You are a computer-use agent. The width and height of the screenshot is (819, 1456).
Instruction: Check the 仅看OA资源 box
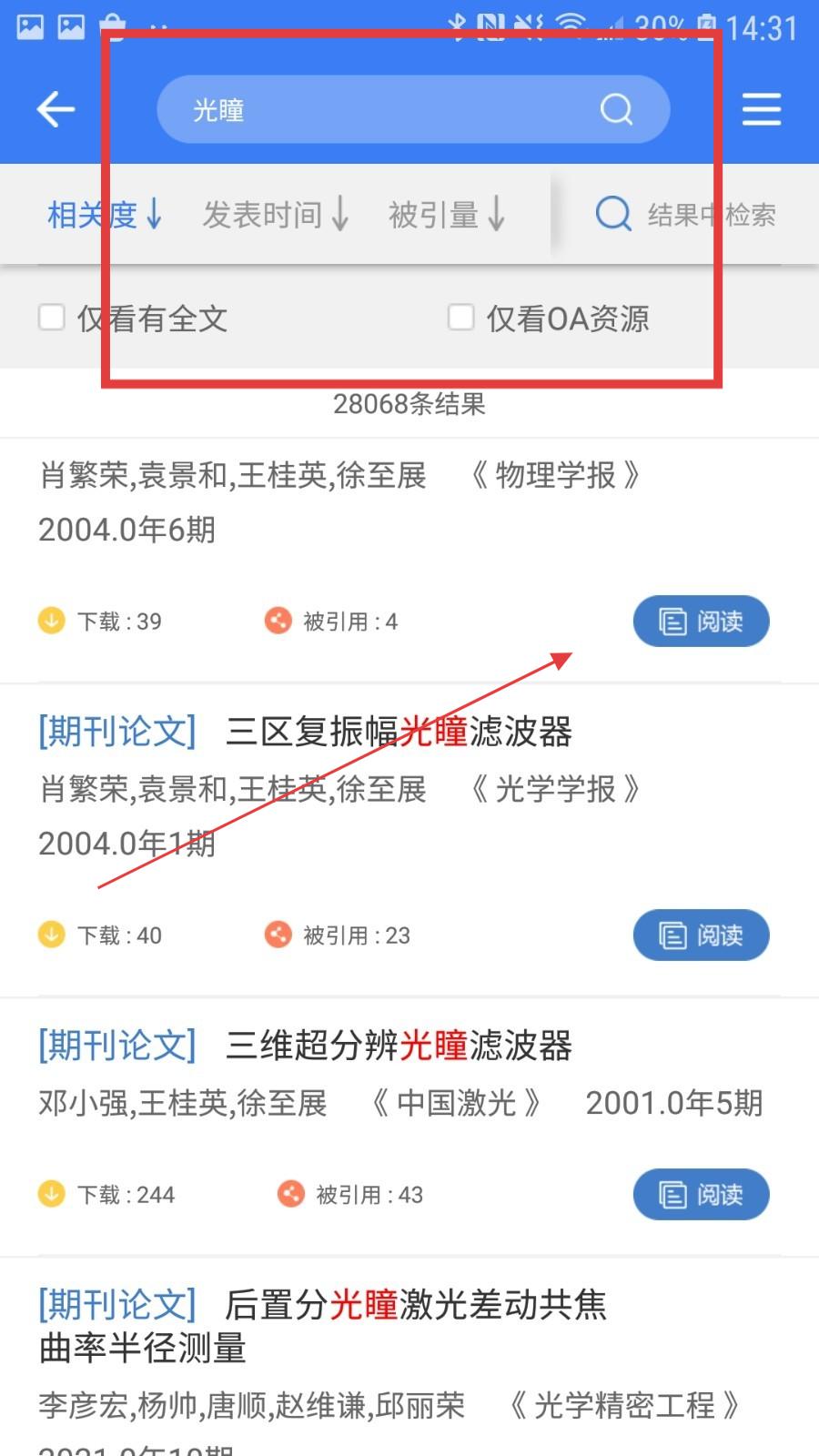[x=461, y=318]
